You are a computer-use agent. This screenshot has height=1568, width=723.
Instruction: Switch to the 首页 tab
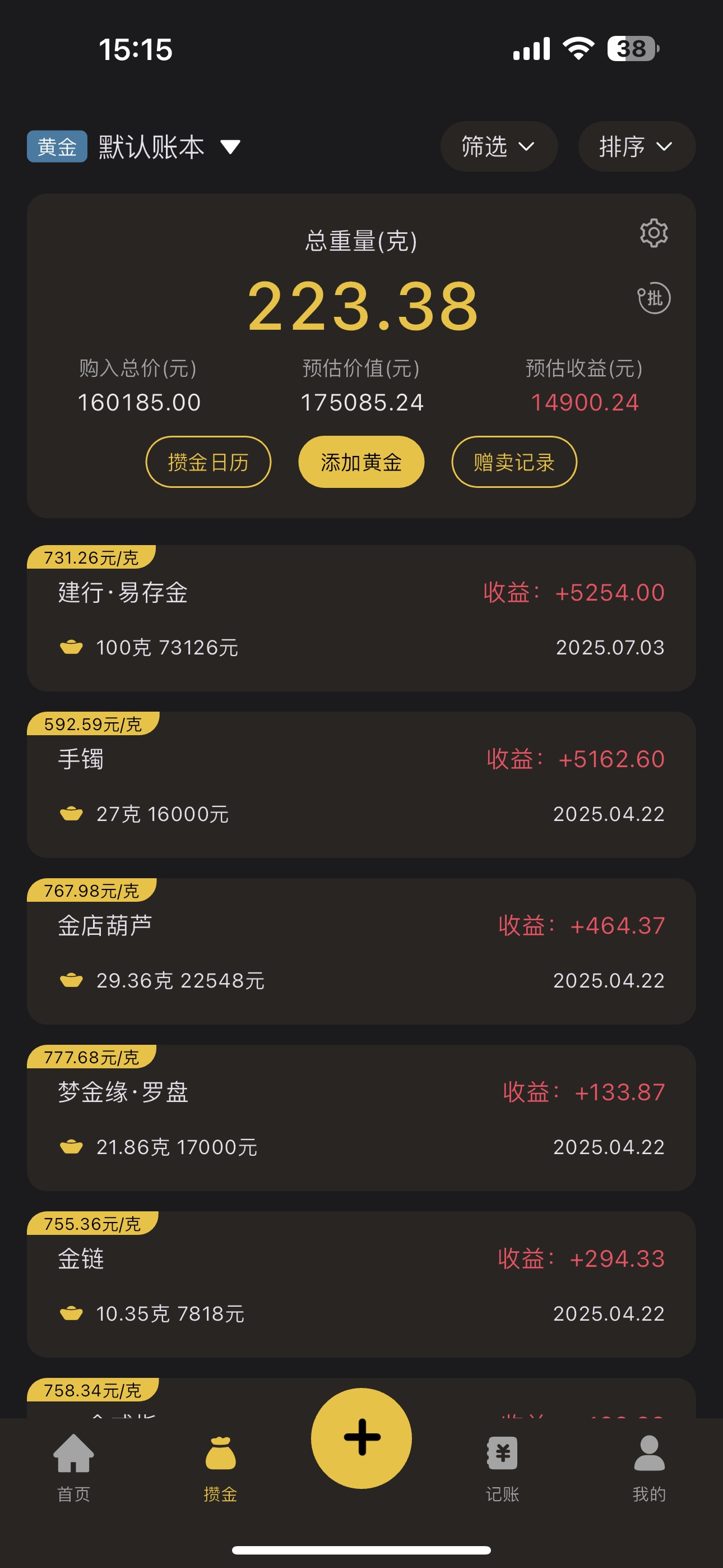click(x=73, y=1468)
